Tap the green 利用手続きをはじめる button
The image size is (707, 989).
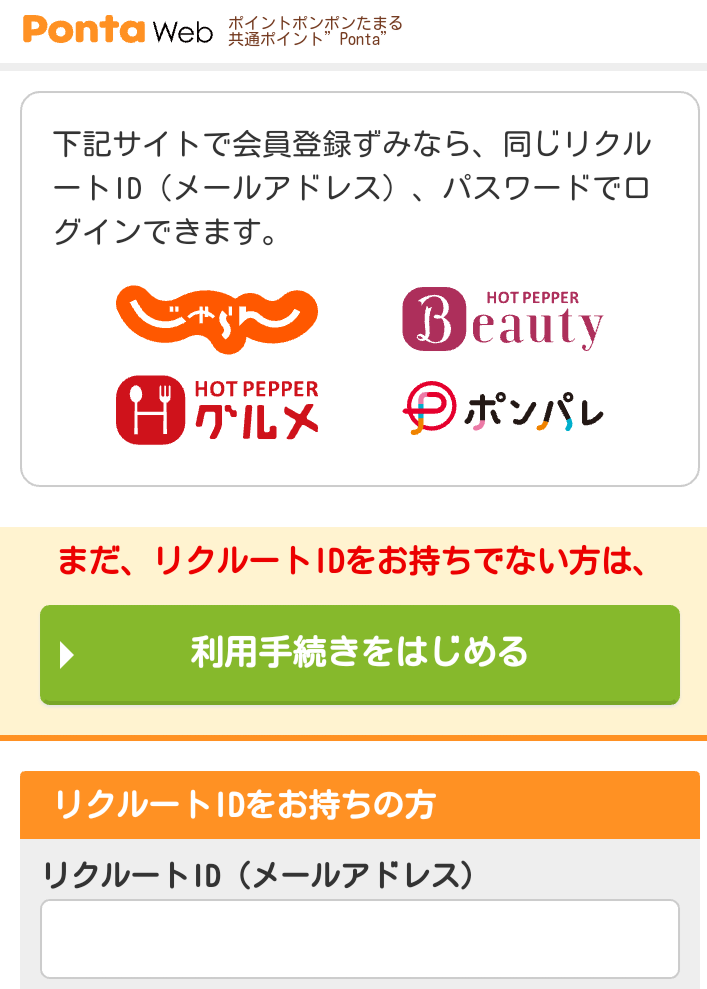(359, 654)
